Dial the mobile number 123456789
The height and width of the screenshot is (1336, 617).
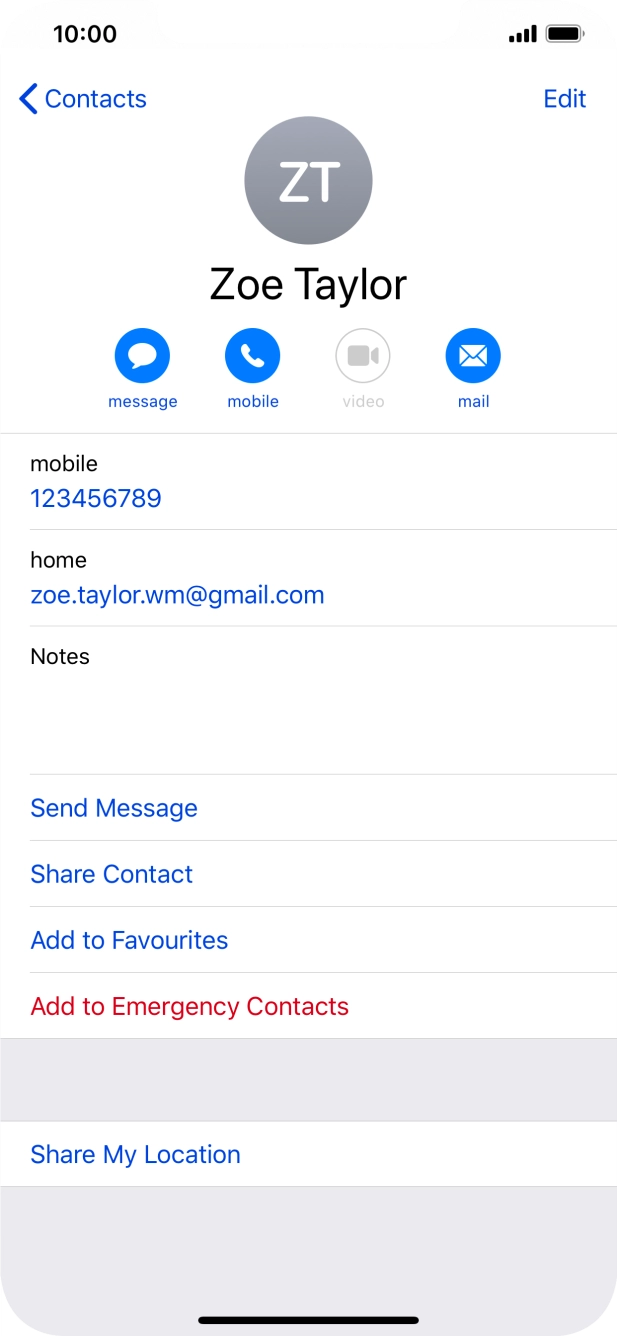[96, 498]
